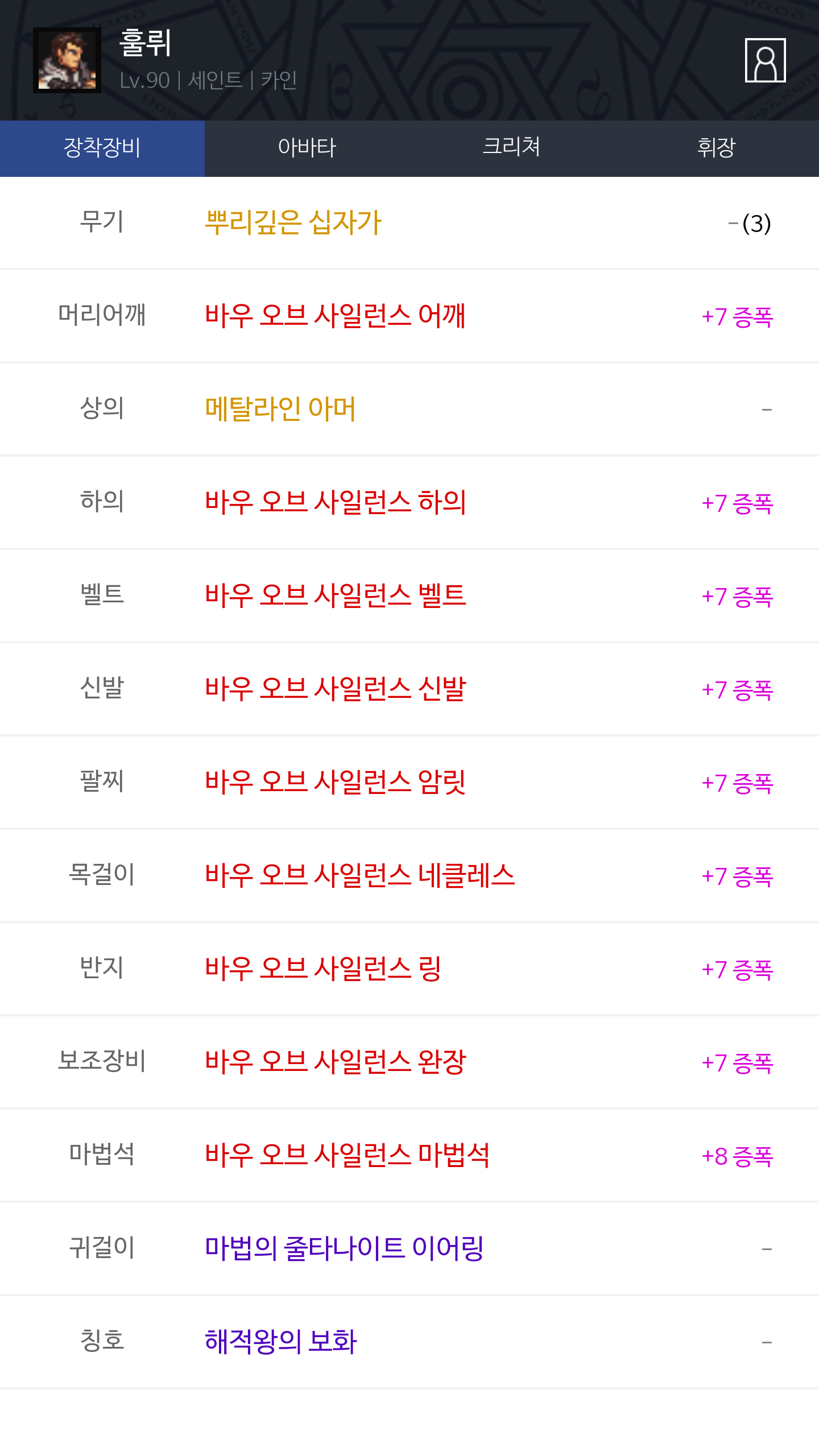
Task: View title 해적왕의 보화
Action: pyautogui.click(x=409, y=1342)
